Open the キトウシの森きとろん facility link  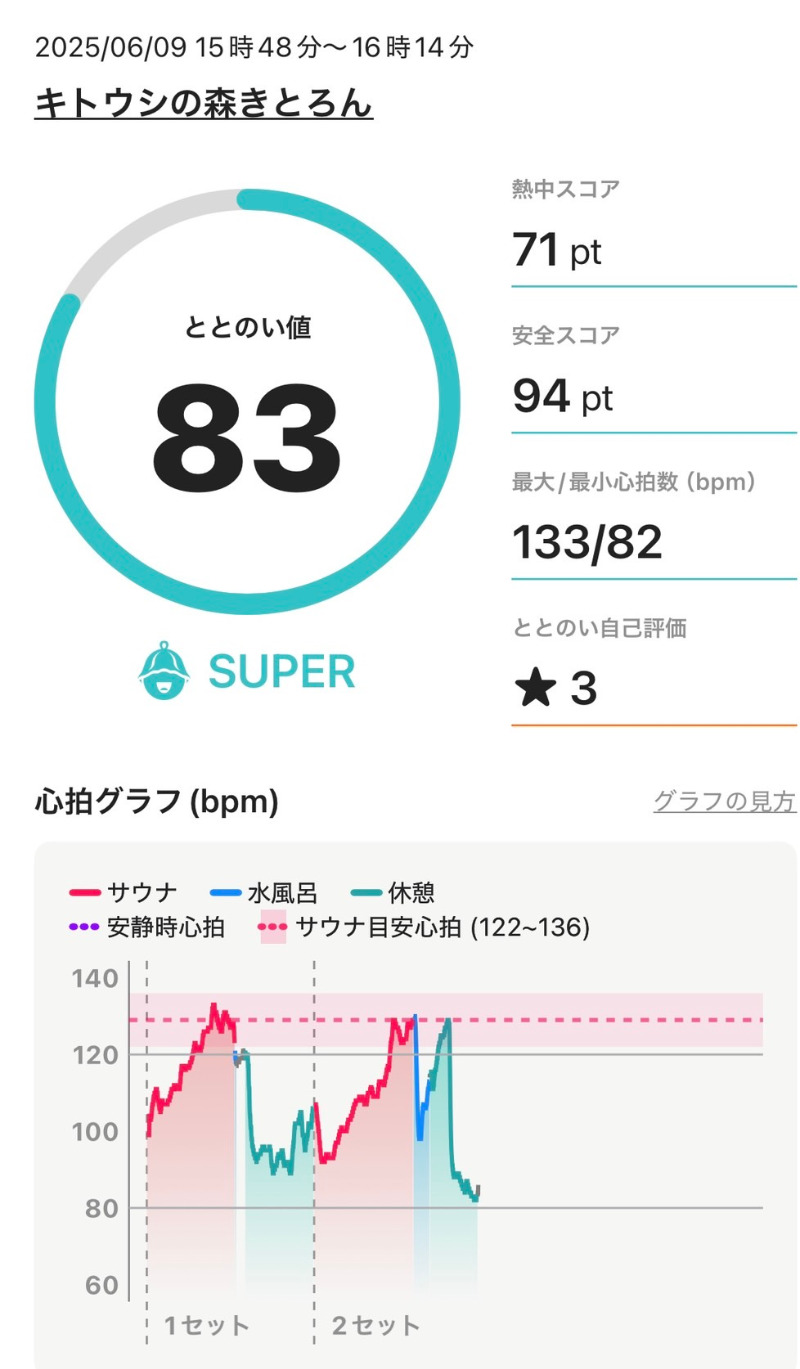click(x=204, y=103)
